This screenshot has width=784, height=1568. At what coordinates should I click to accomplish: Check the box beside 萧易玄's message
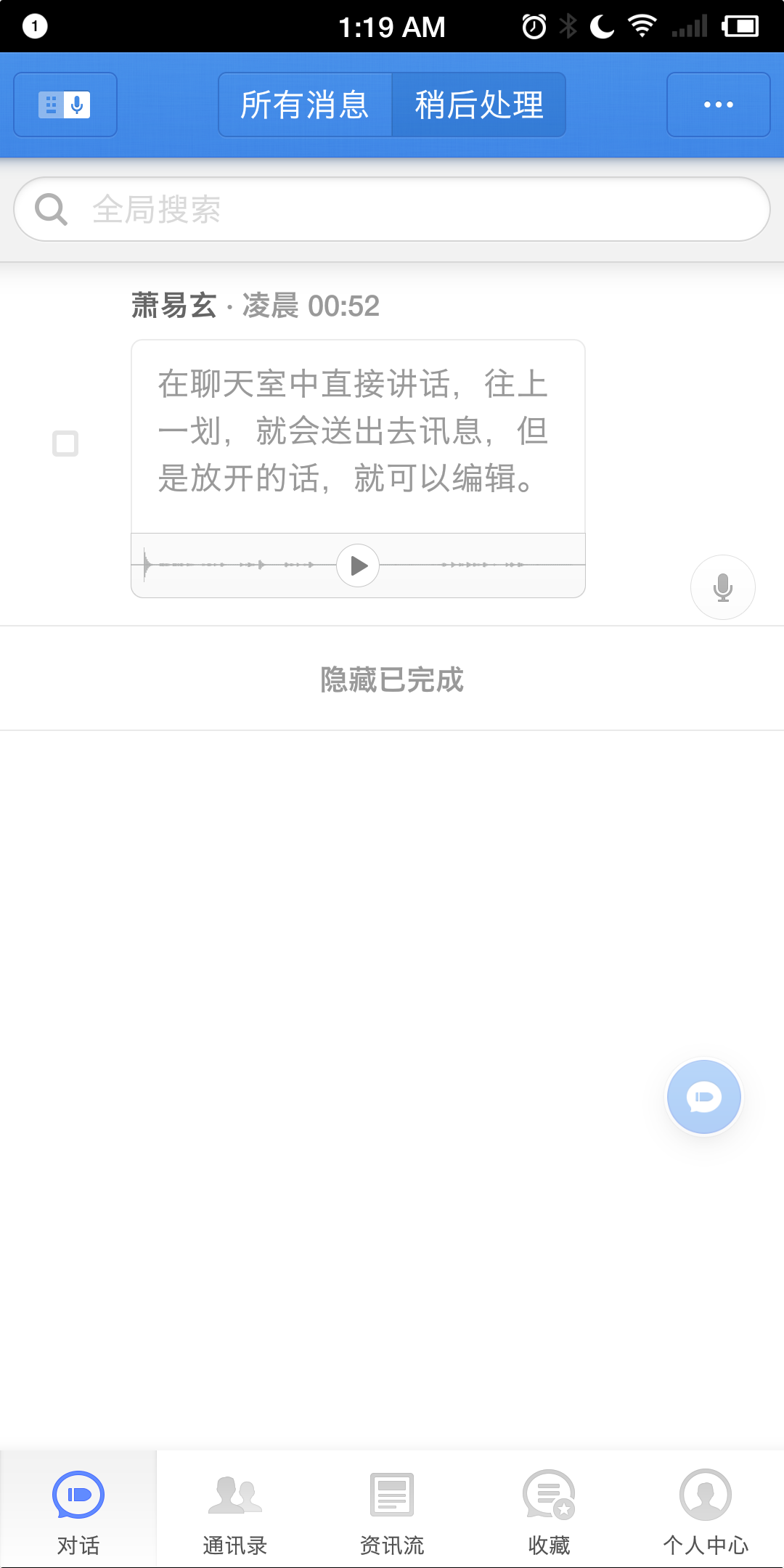(x=65, y=444)
